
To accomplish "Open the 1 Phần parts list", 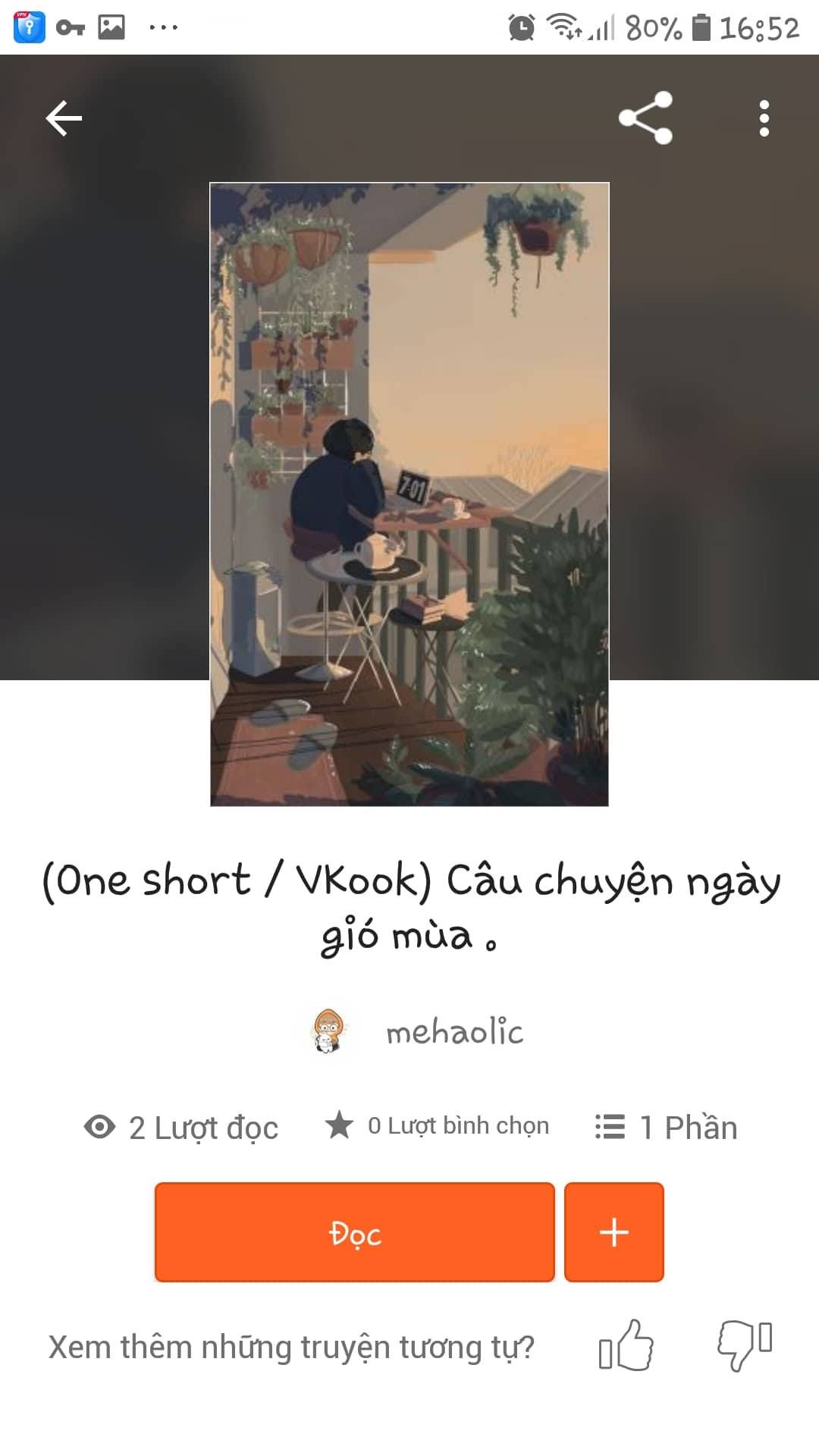I will pyautogui.click(x=666, y=1127).
